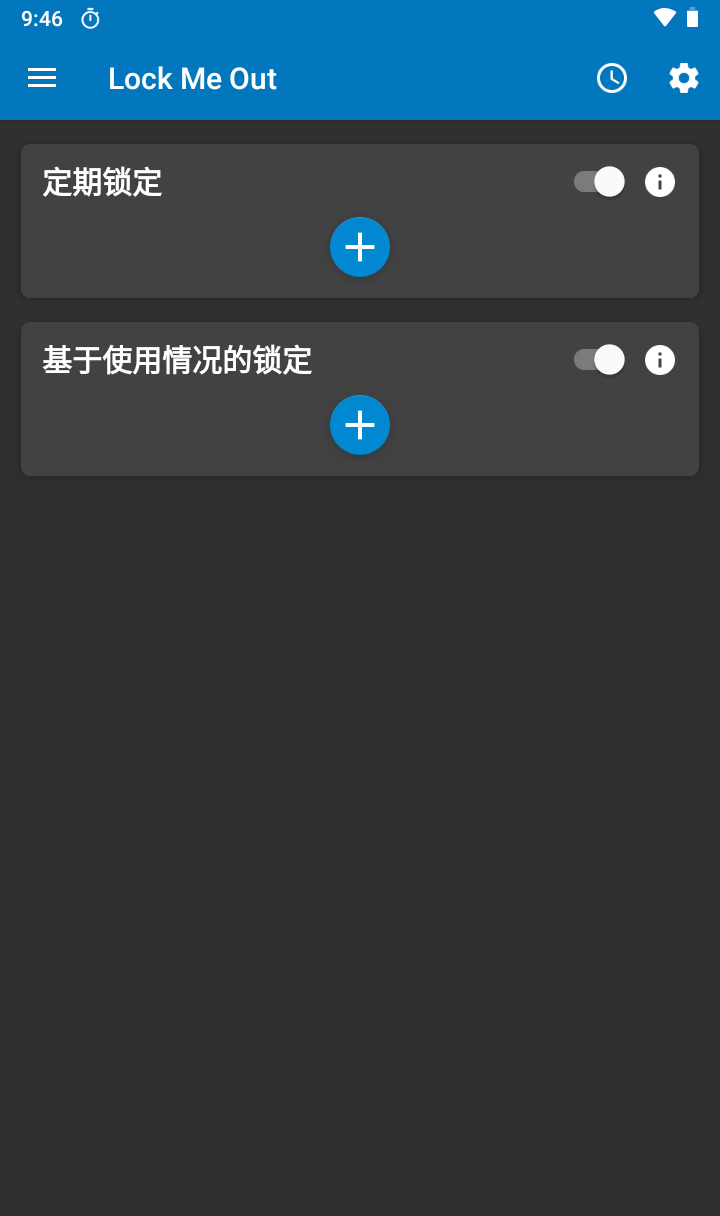
Task: Tap the info icon next to 基于使用情况的锁定
Action: pyautogui.click(x=660, y=360)
